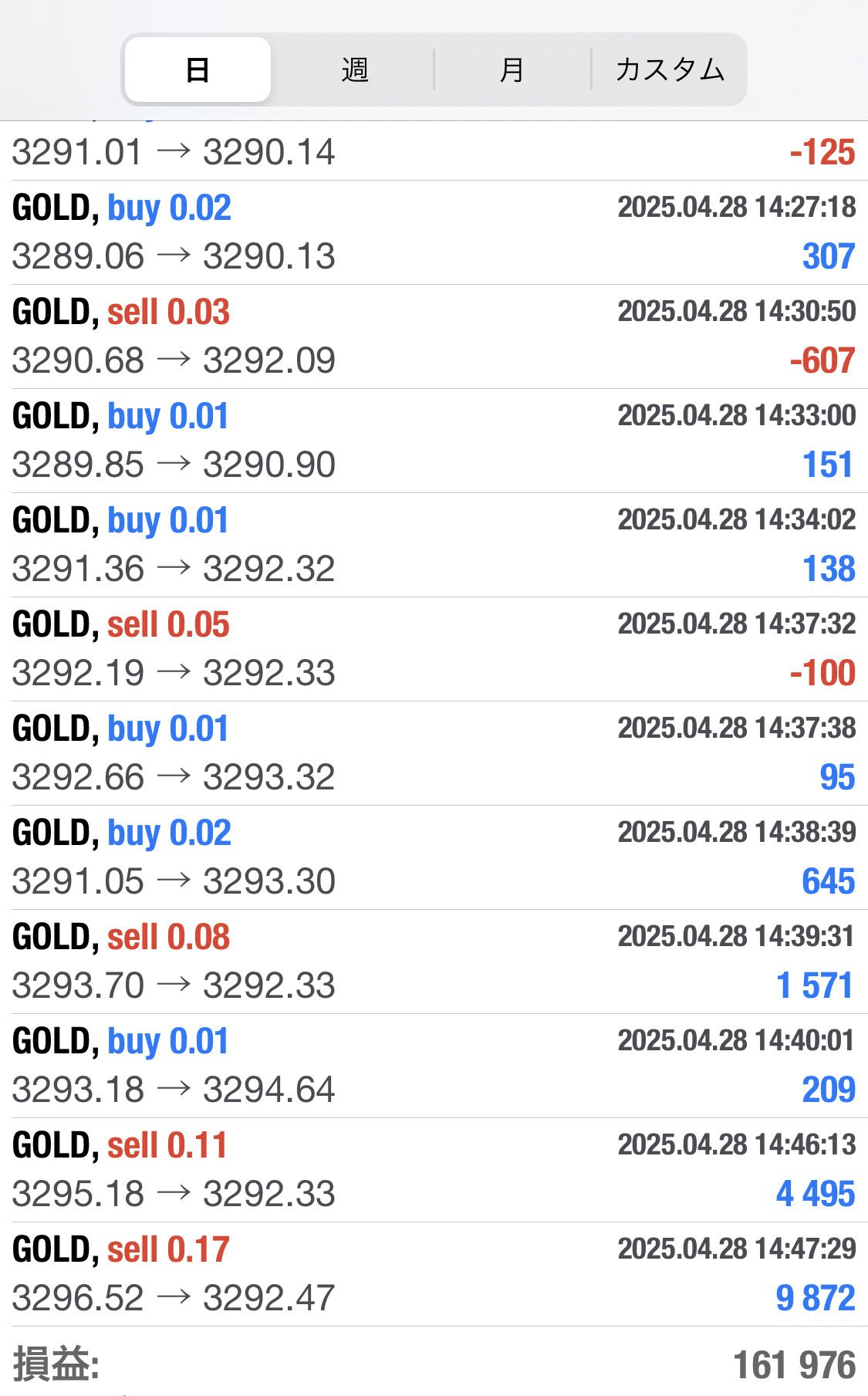Select the 日 (day) period tab
Screen dimensions: 868x1396
pyautogui.click(x=198, y=70)
